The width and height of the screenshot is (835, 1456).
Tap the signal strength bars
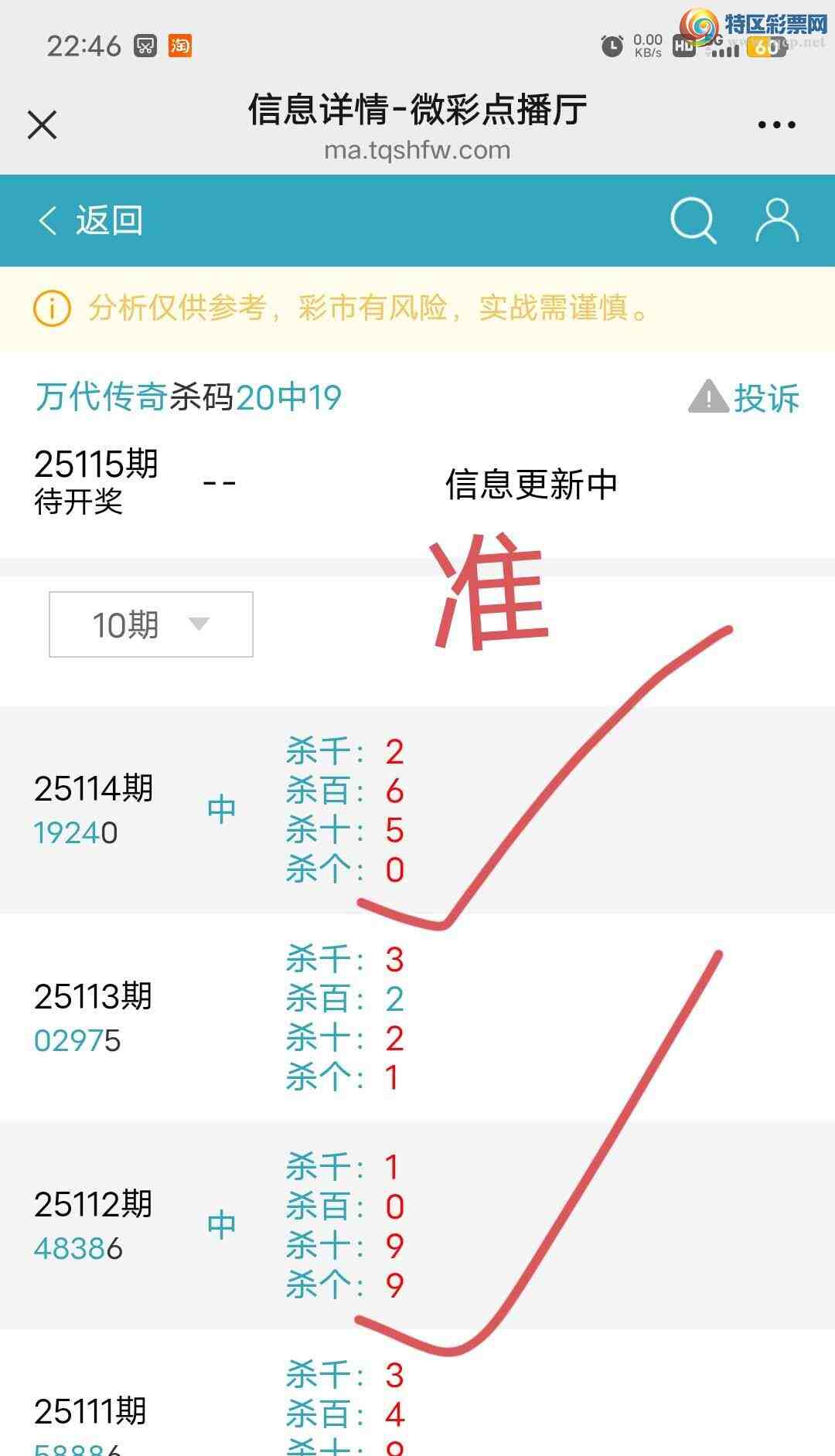pos(727,48)
